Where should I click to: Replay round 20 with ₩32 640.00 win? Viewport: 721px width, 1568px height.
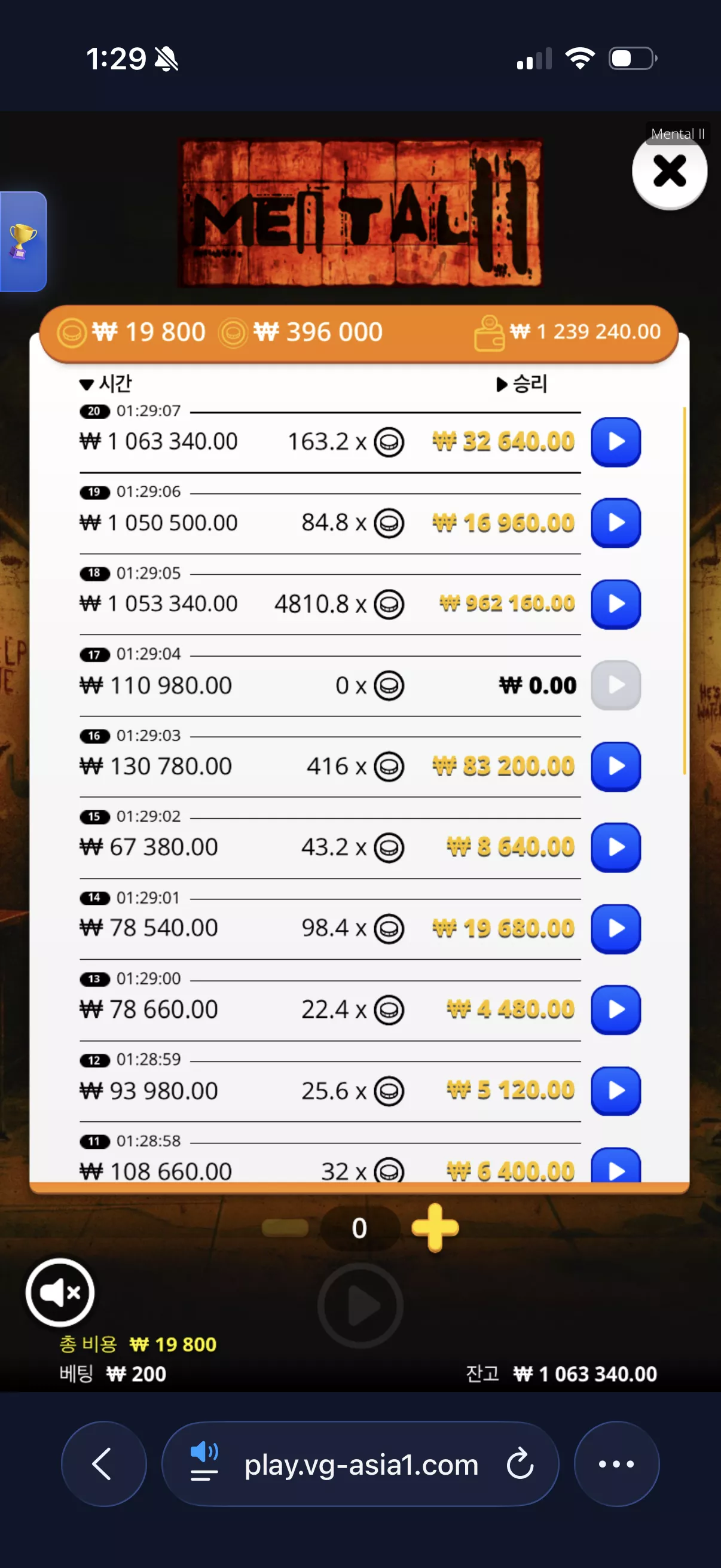(616, 442)
